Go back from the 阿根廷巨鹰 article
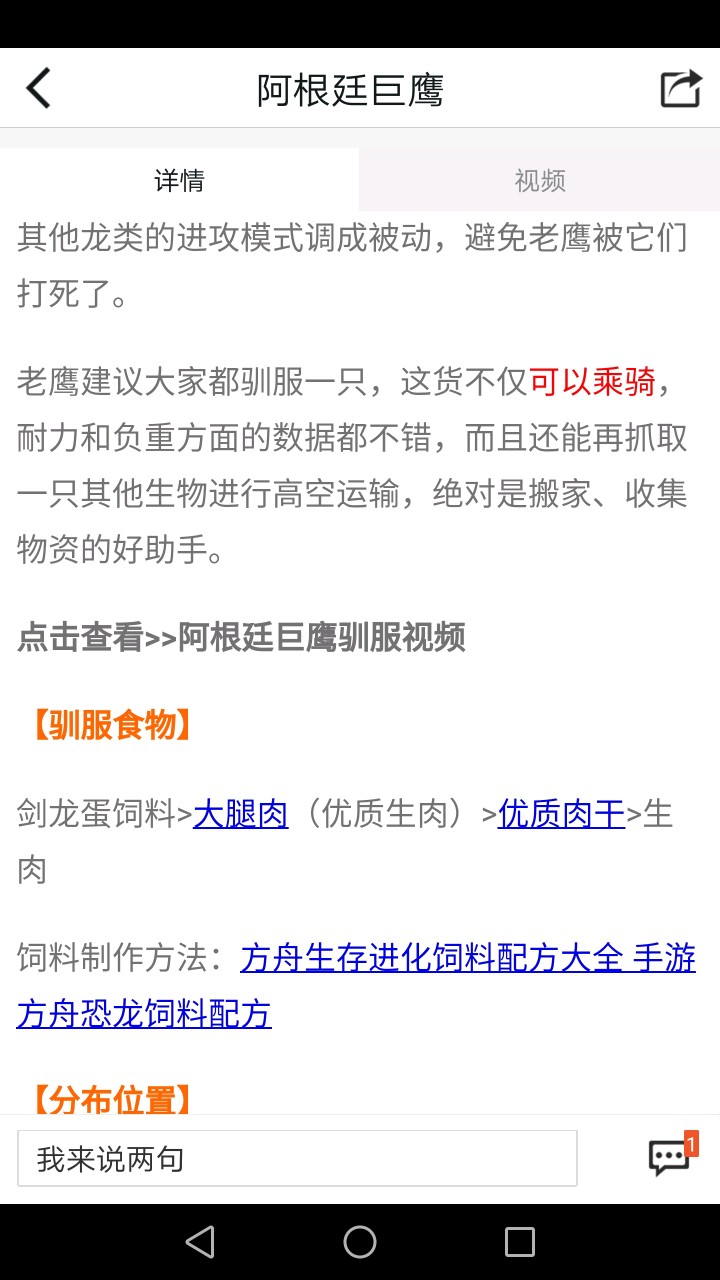The width and height of the screenshot is (720, 1280). pyautogui.click(x=38, y=89)
